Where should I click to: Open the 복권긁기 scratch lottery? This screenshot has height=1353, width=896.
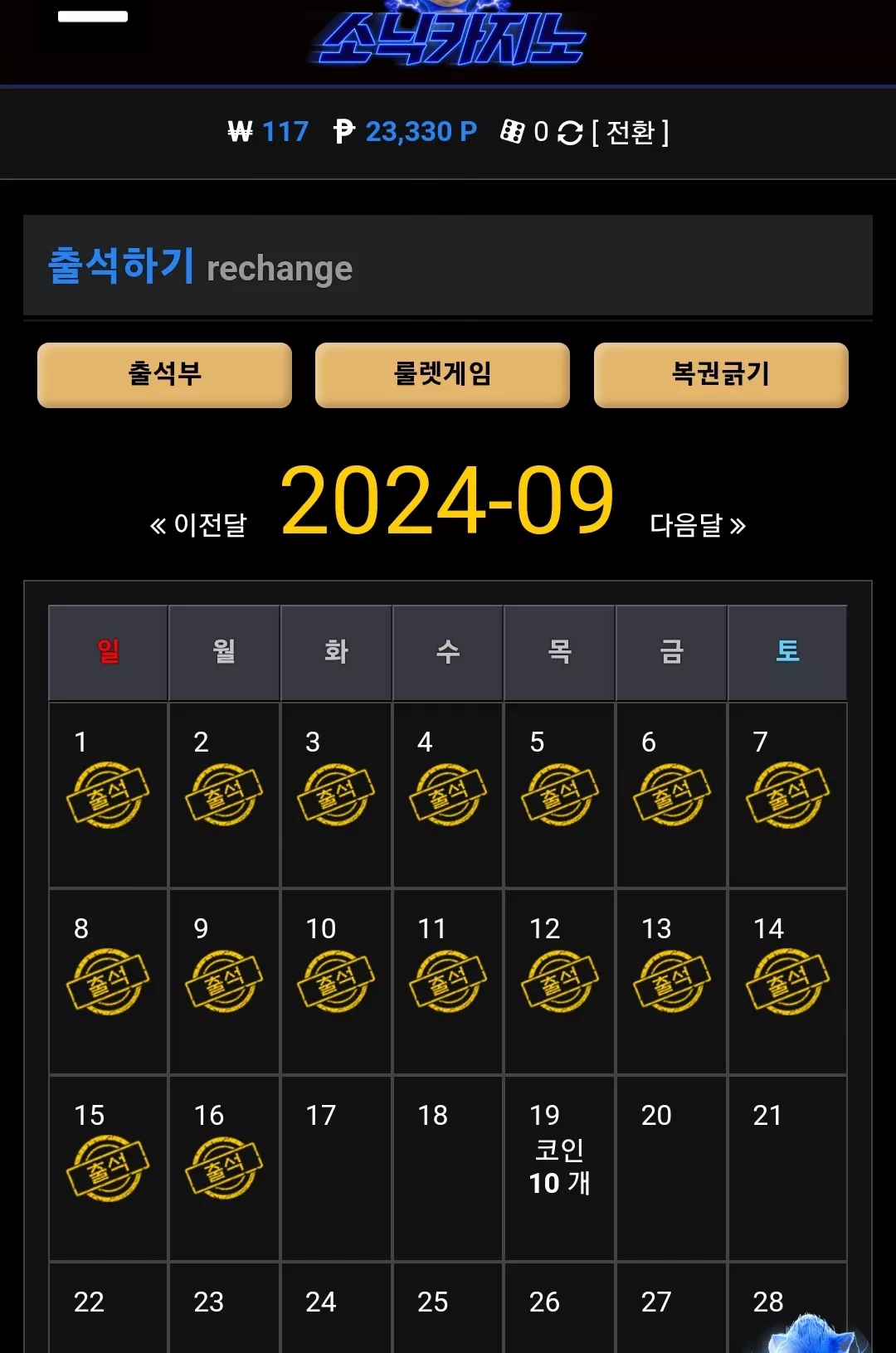[x=721, y=375]
